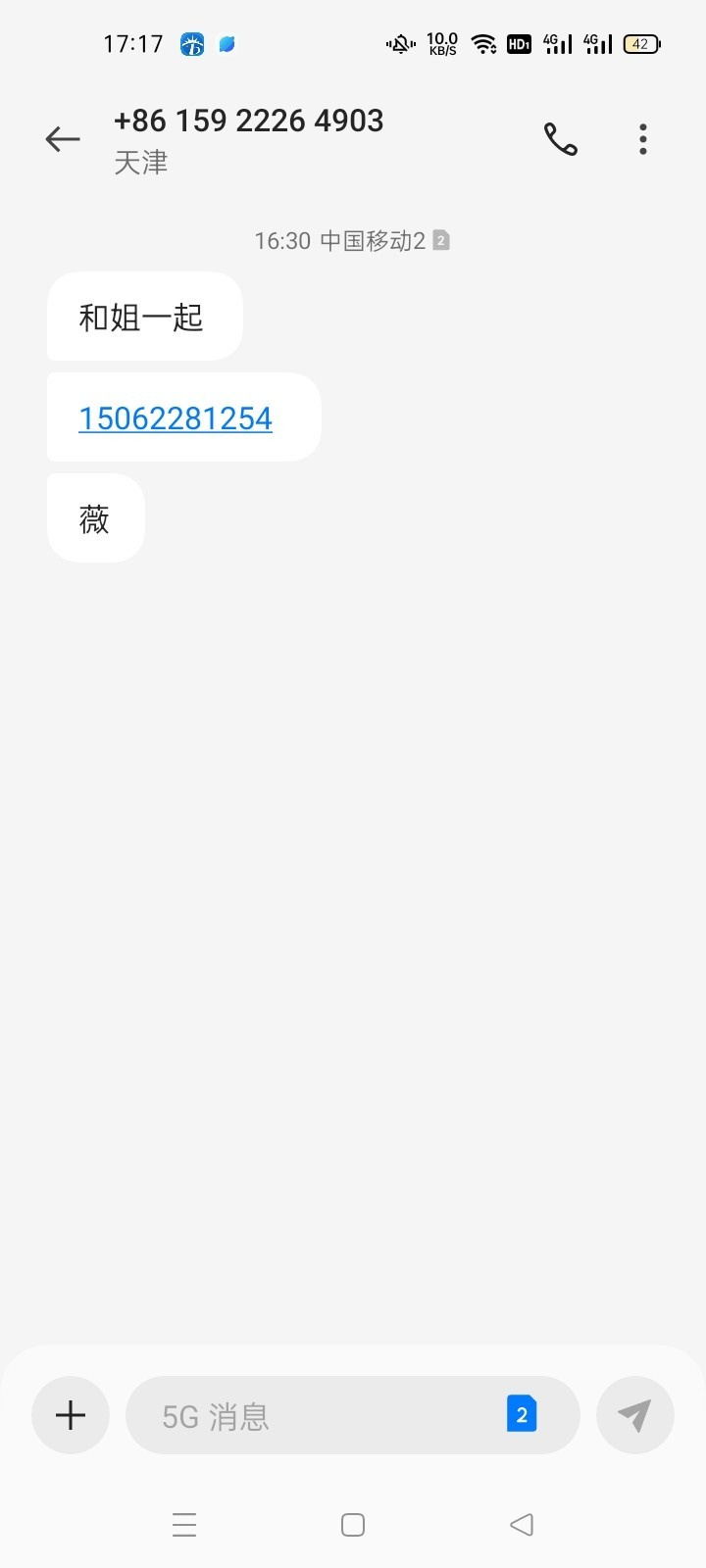The height and width of the screenshot is (1568, 706).
Task: Go to the home screen
Action: point(353,1525)
